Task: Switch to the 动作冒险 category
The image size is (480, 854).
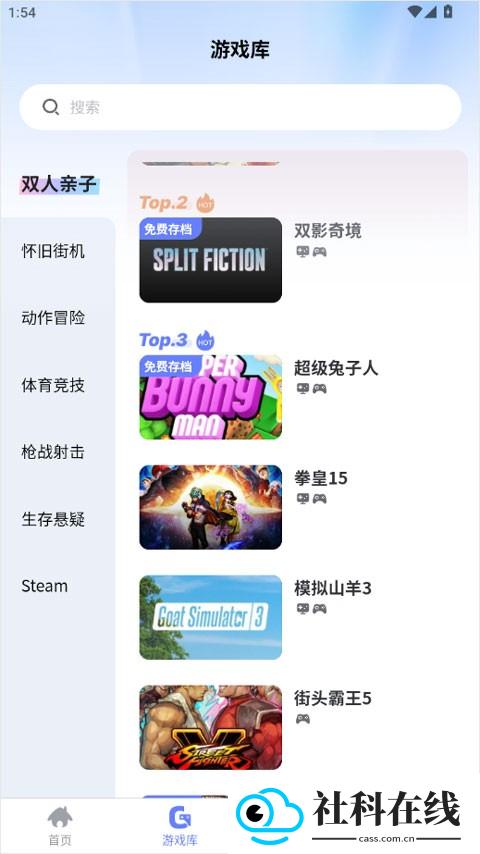Action: [53, 318]
